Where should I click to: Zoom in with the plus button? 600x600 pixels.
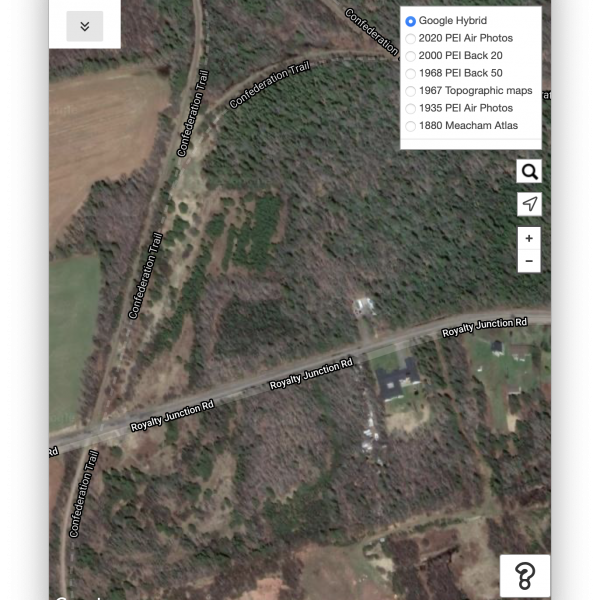(529, 239)
